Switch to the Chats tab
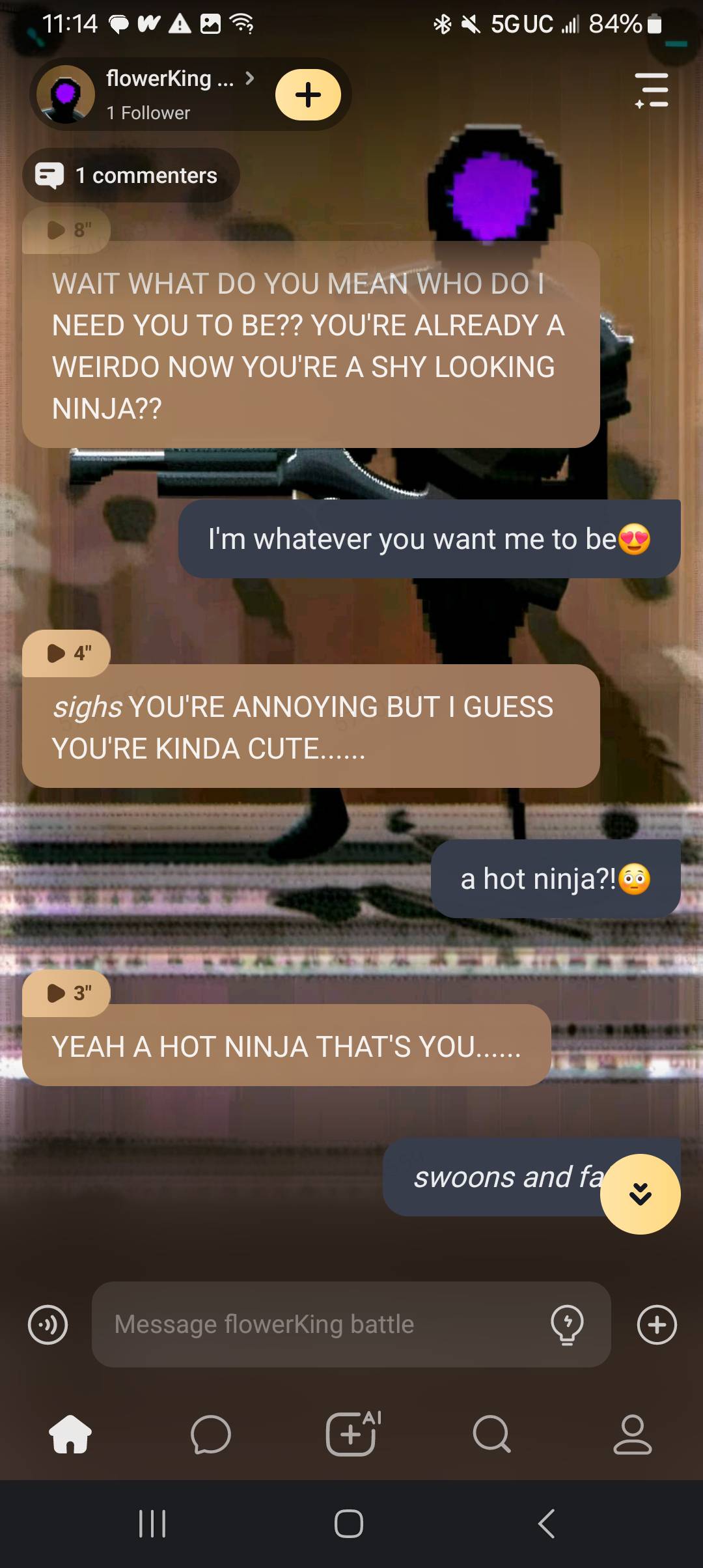 pos(211,1435)
